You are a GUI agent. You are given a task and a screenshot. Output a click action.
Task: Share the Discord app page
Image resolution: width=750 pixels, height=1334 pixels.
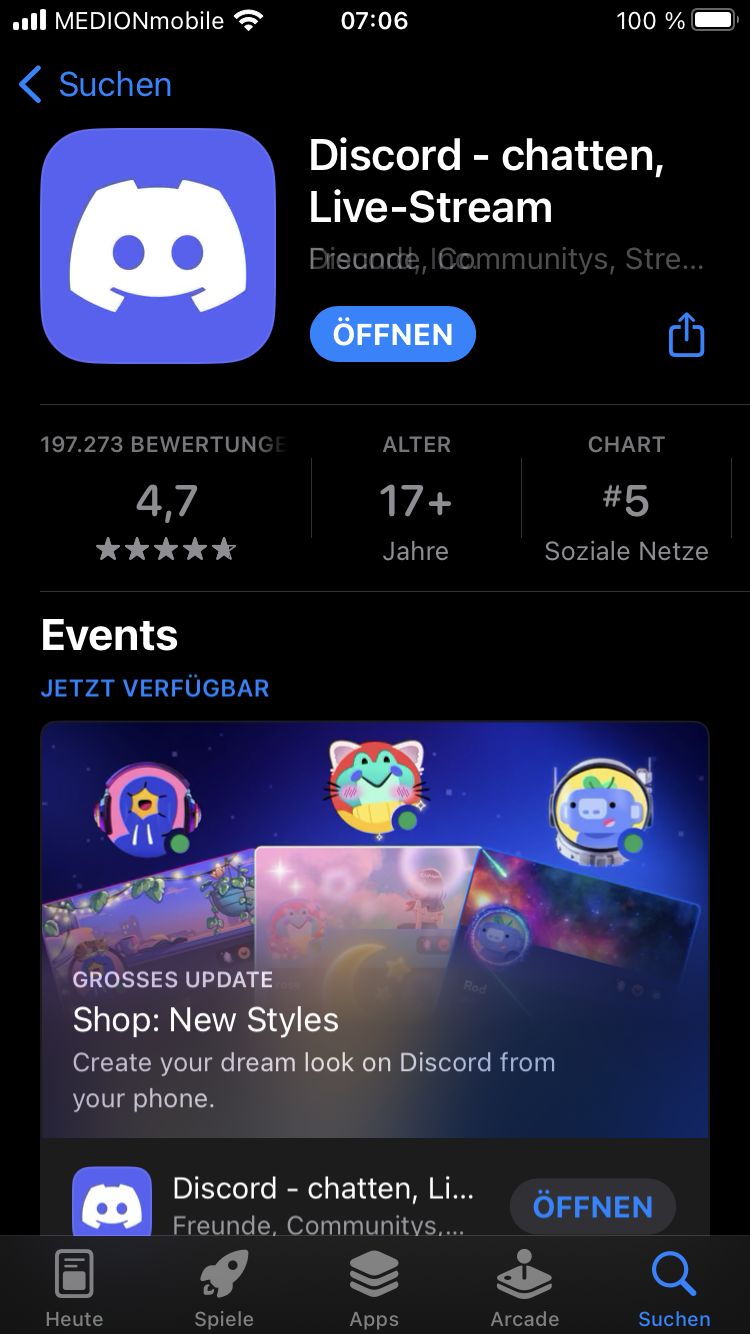(686, 334)
